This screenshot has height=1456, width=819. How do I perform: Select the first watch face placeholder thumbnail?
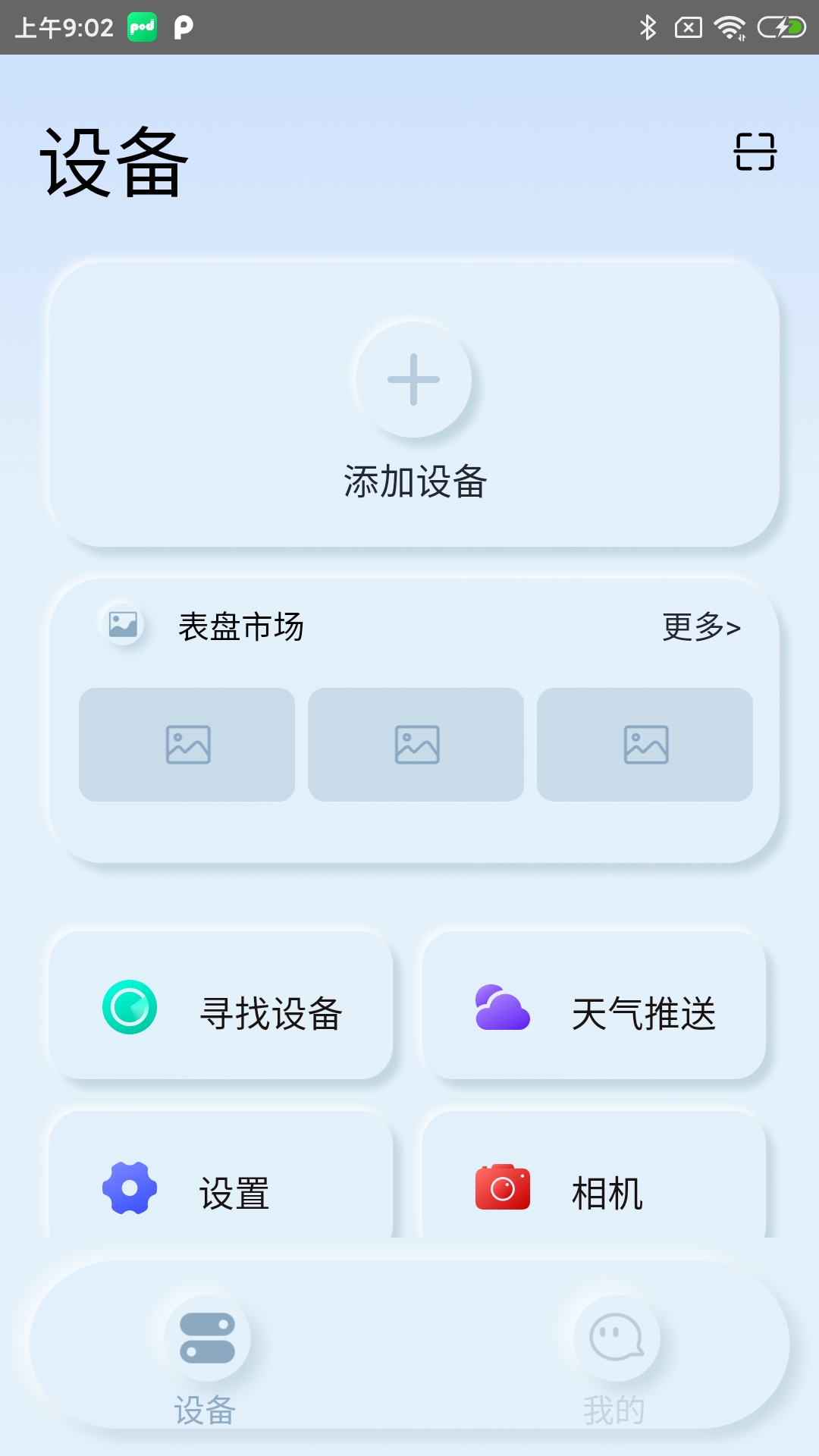coord(187,745)
